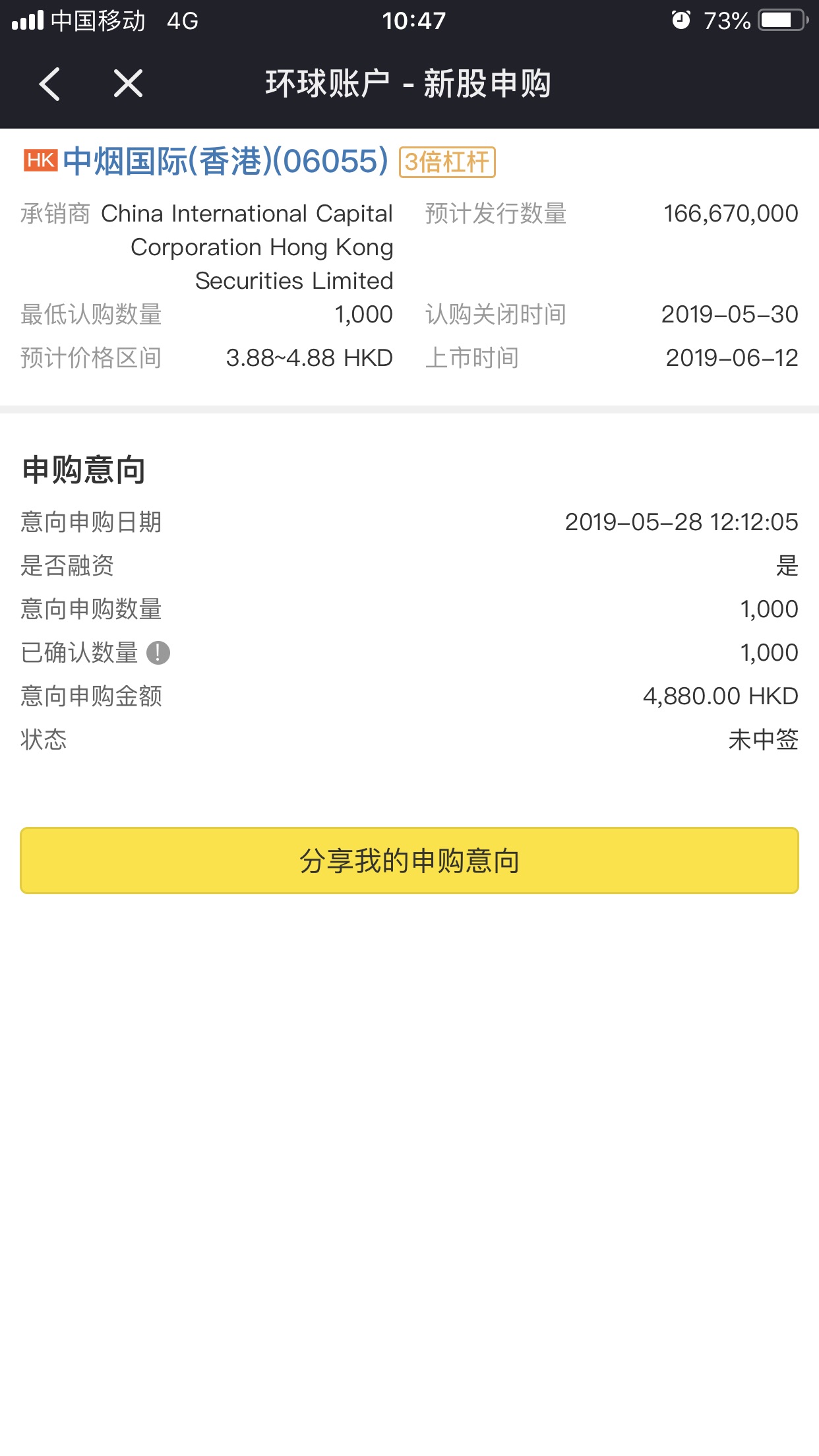Open the 中烟国际(香港)(06055) stock link
The image size is (819, 1456).
[226, 162]
